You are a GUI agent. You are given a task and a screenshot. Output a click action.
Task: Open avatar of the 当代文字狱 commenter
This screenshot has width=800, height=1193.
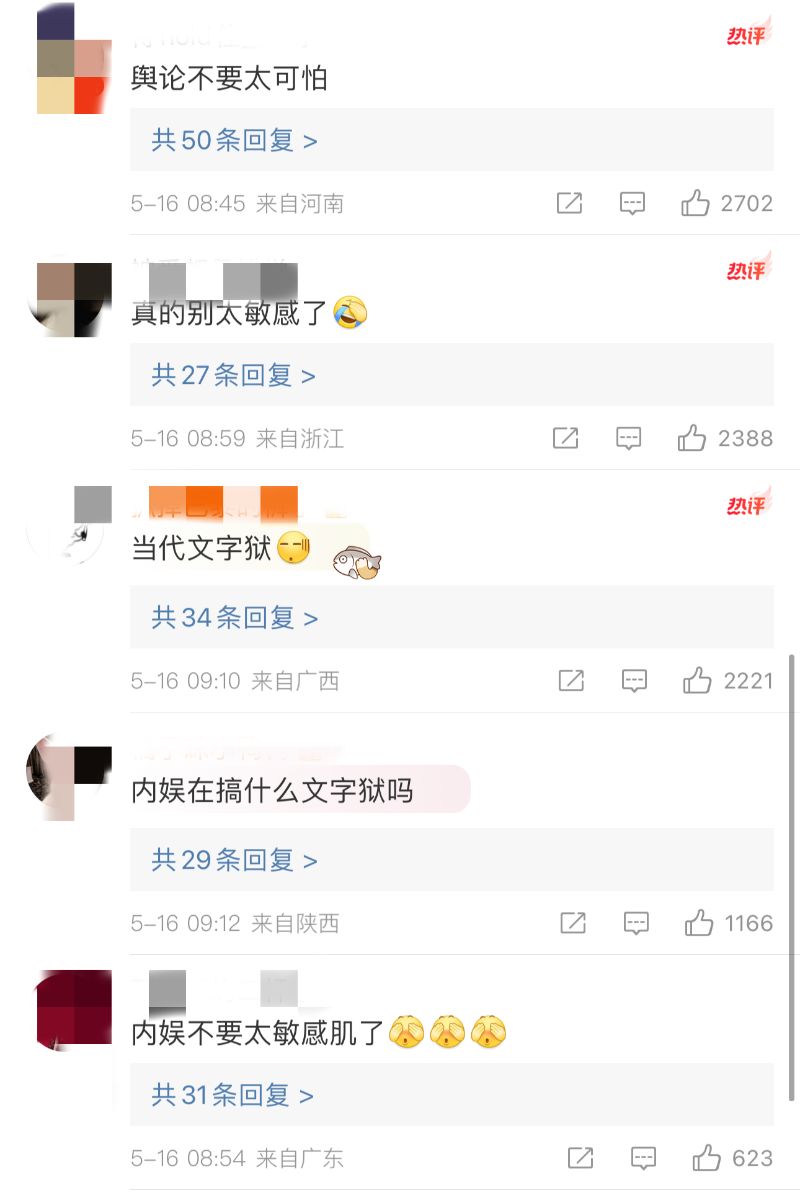coord(66,526)
